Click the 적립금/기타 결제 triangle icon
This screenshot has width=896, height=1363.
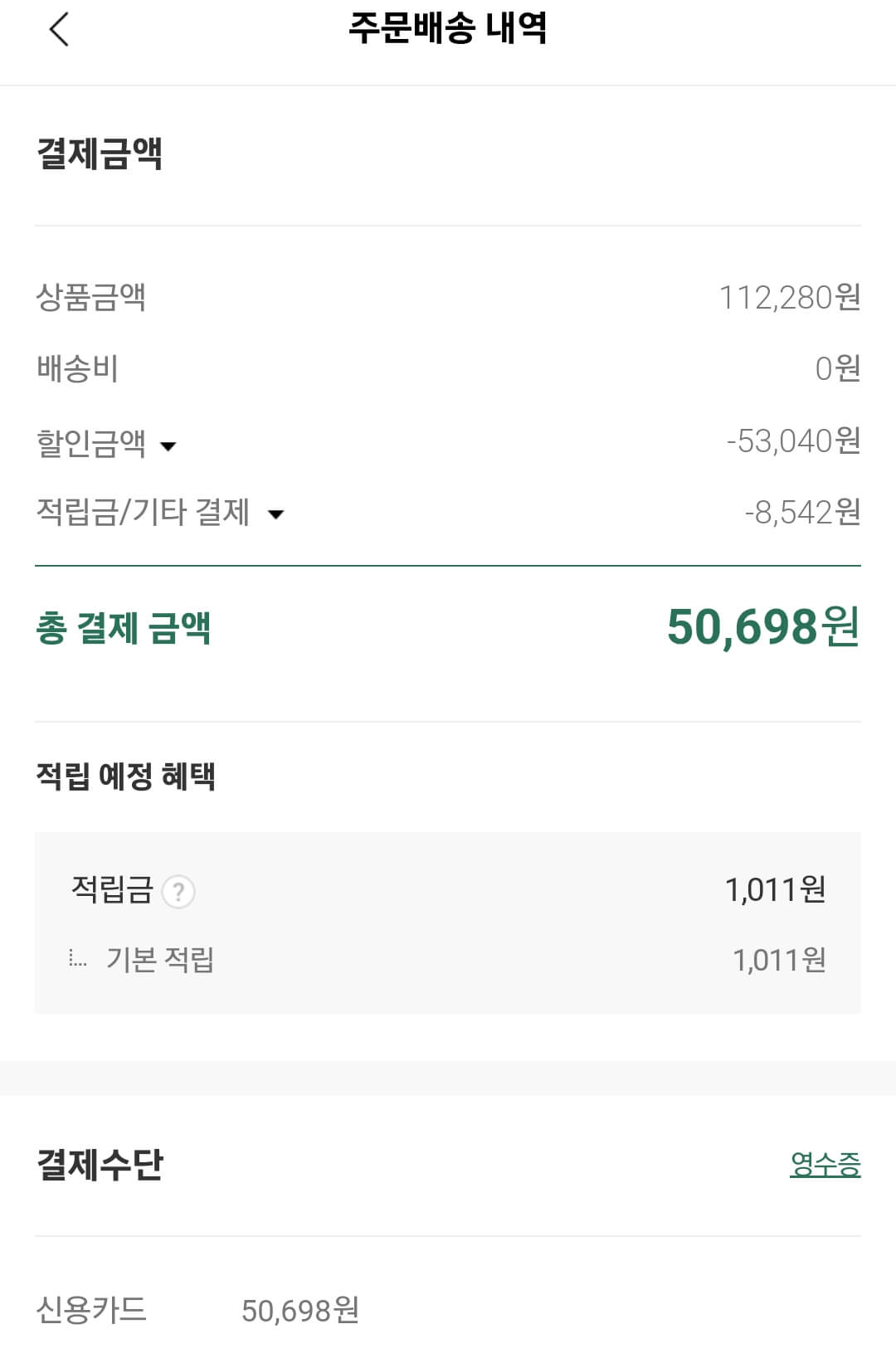tap(278, 514)
